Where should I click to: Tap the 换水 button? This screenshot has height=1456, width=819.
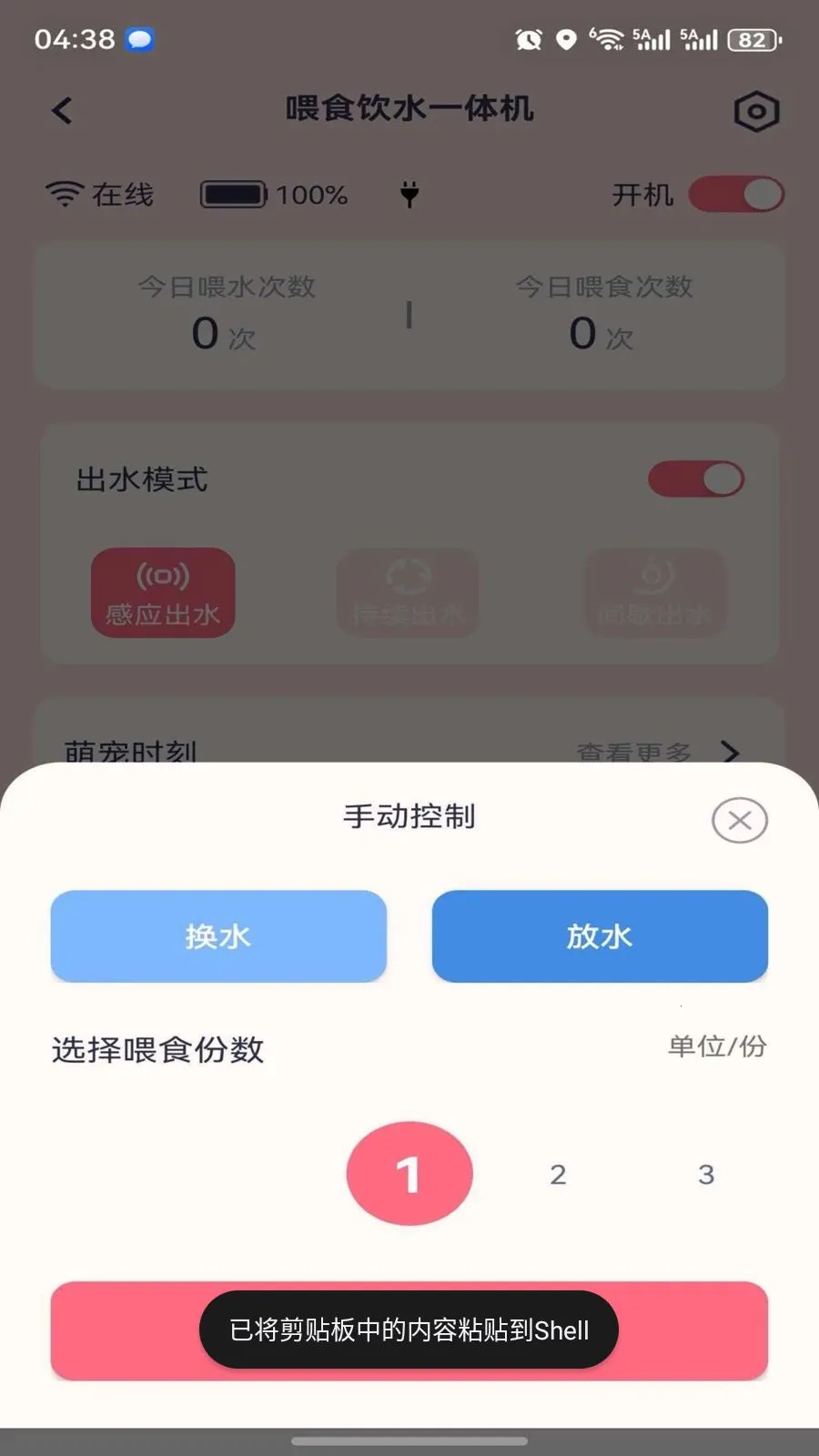218,936
